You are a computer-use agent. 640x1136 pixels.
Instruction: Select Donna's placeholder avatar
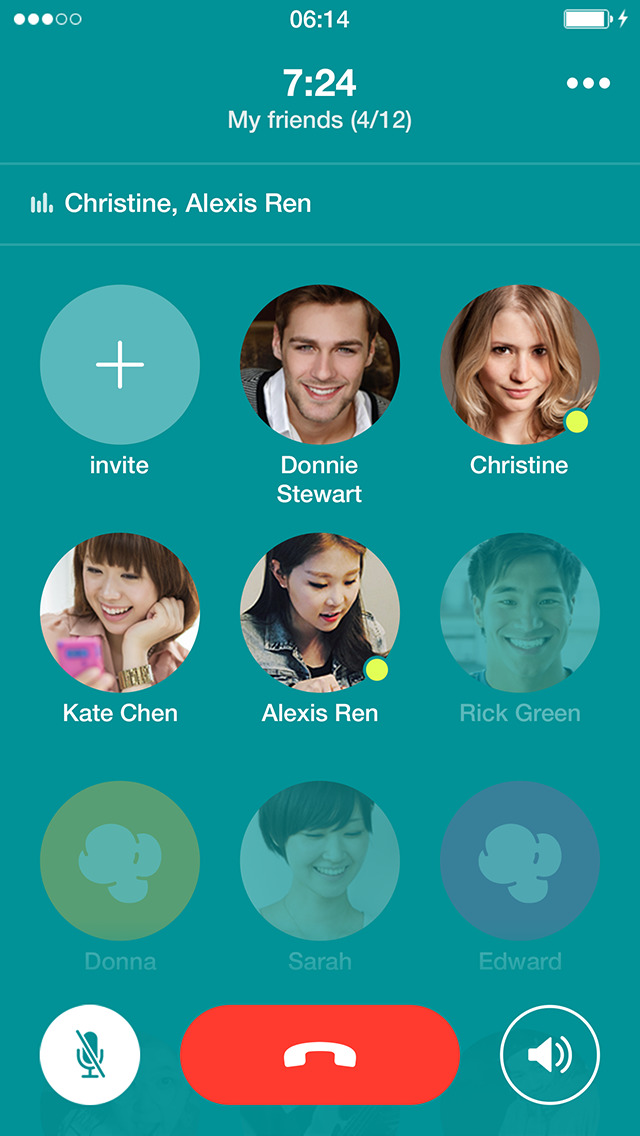(x=120, y=860)
